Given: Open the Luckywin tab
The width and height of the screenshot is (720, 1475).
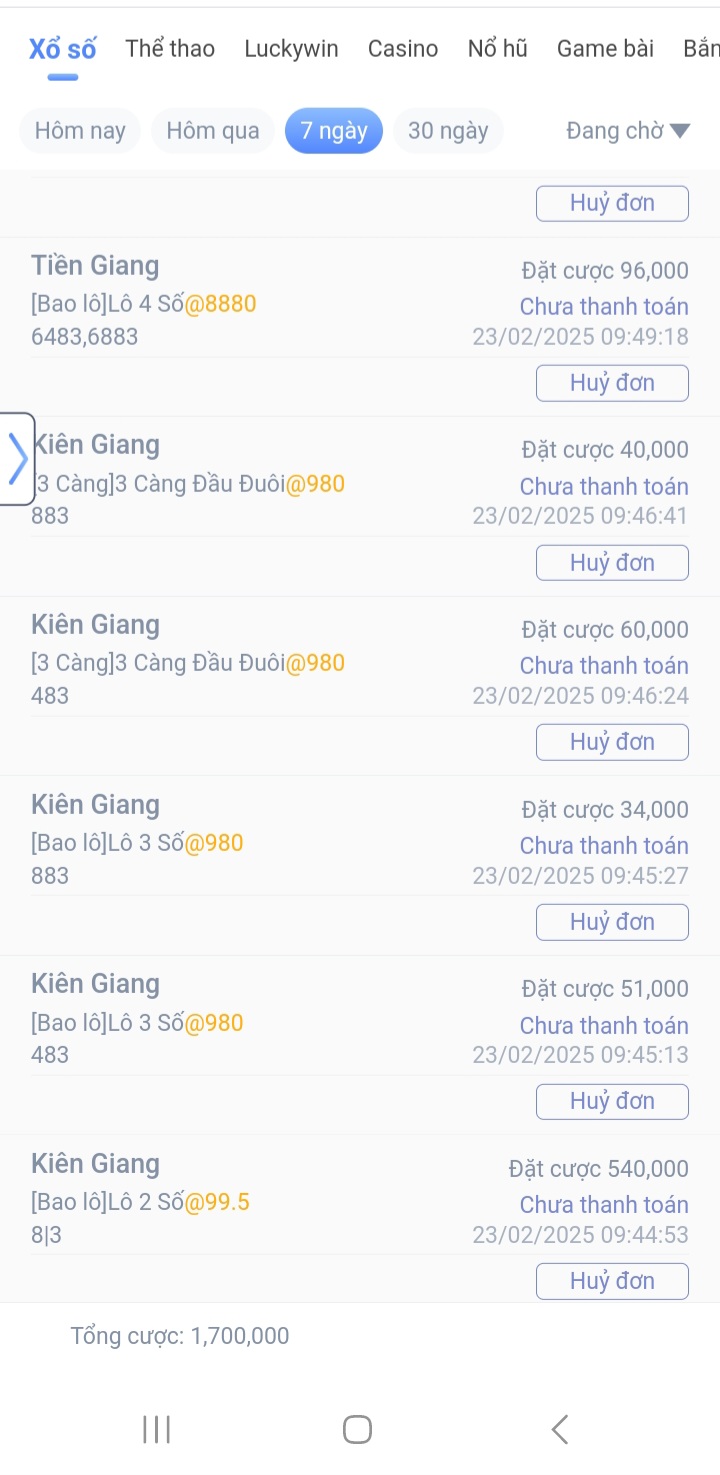Looking at the screenshot, I should coord(291,48).
